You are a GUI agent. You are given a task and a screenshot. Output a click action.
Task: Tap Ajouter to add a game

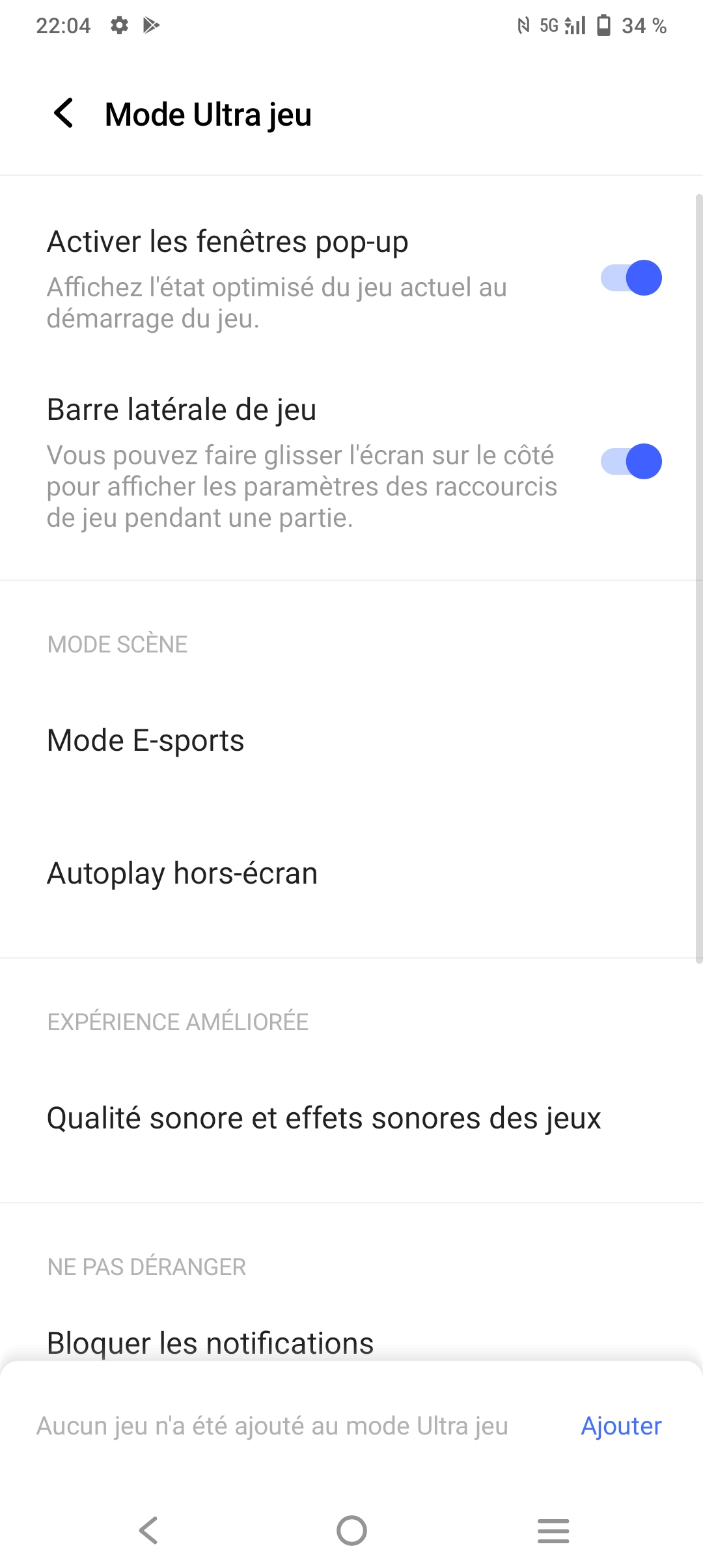tap(621, 1426)
